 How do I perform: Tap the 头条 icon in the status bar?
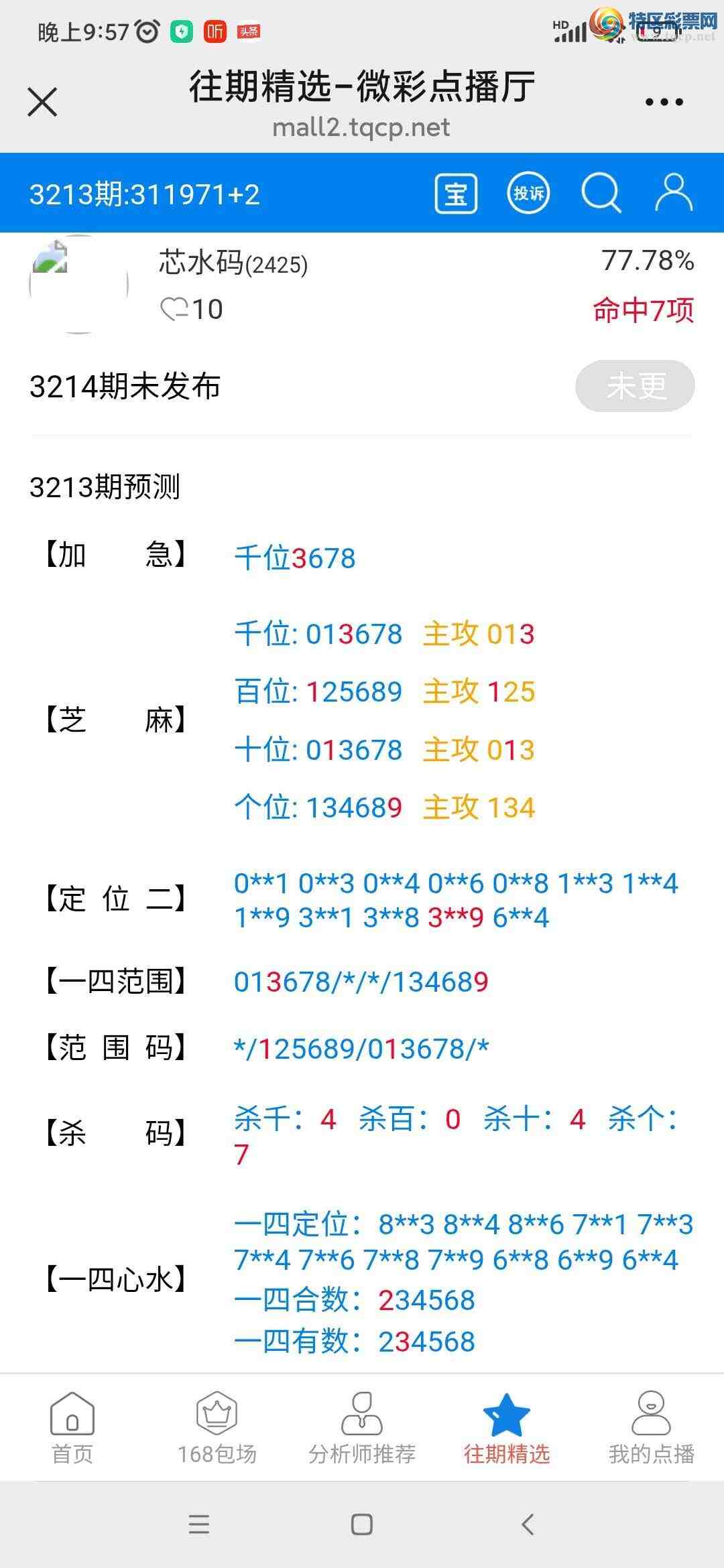pyautogui.click(x=247, y=29)
